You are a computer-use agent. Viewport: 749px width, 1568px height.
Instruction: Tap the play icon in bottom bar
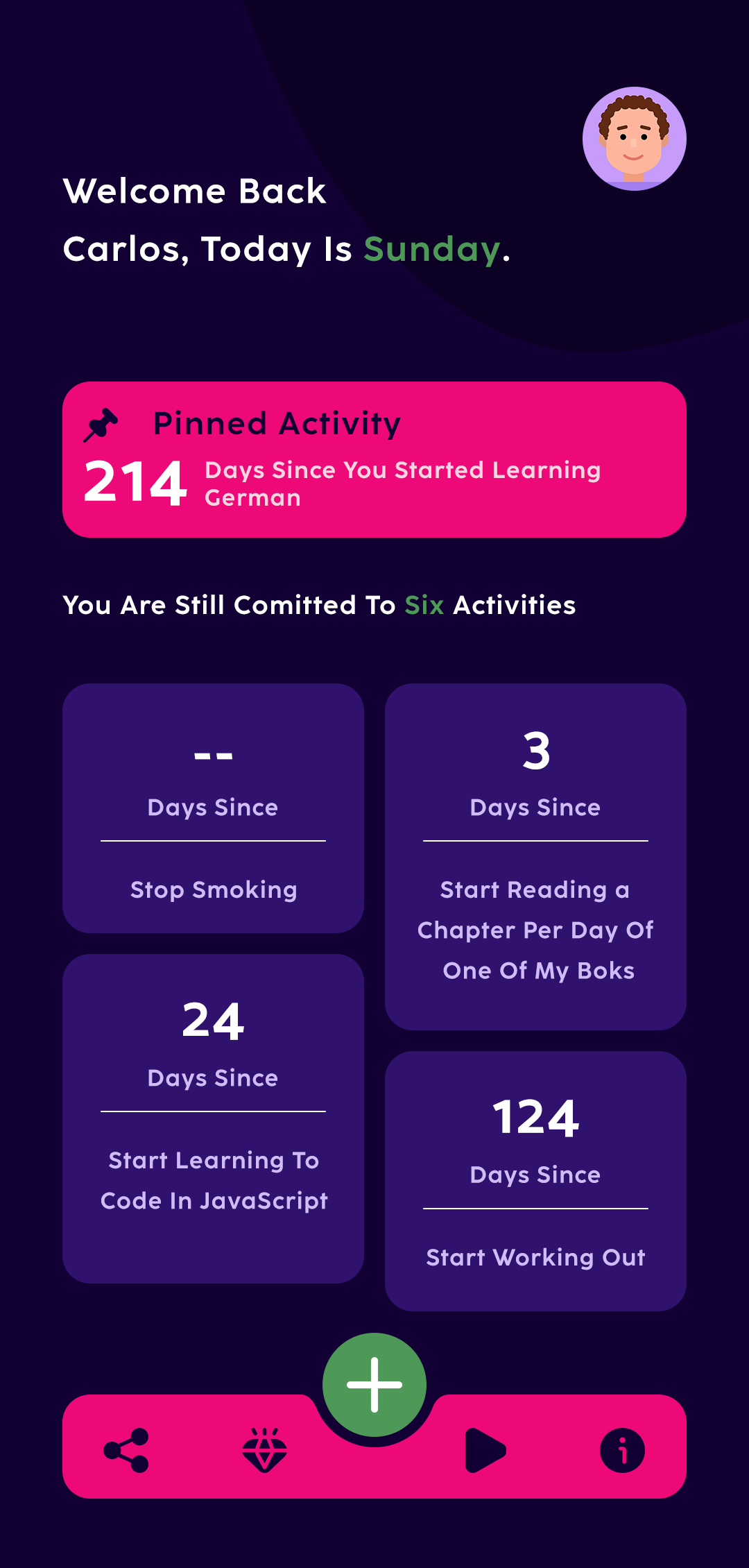[x=485, y=1450]
